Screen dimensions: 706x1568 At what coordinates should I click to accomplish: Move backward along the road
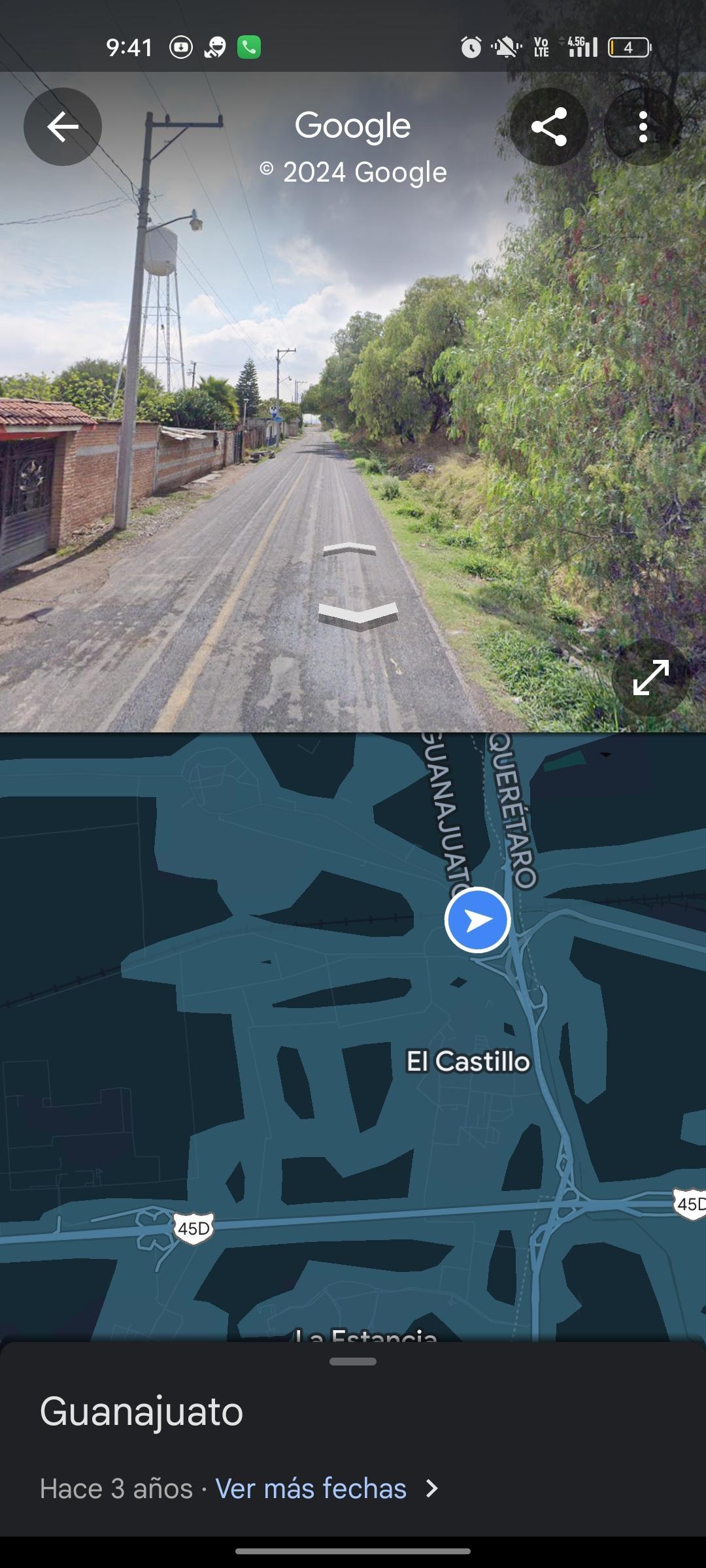[x=358, y=615]
